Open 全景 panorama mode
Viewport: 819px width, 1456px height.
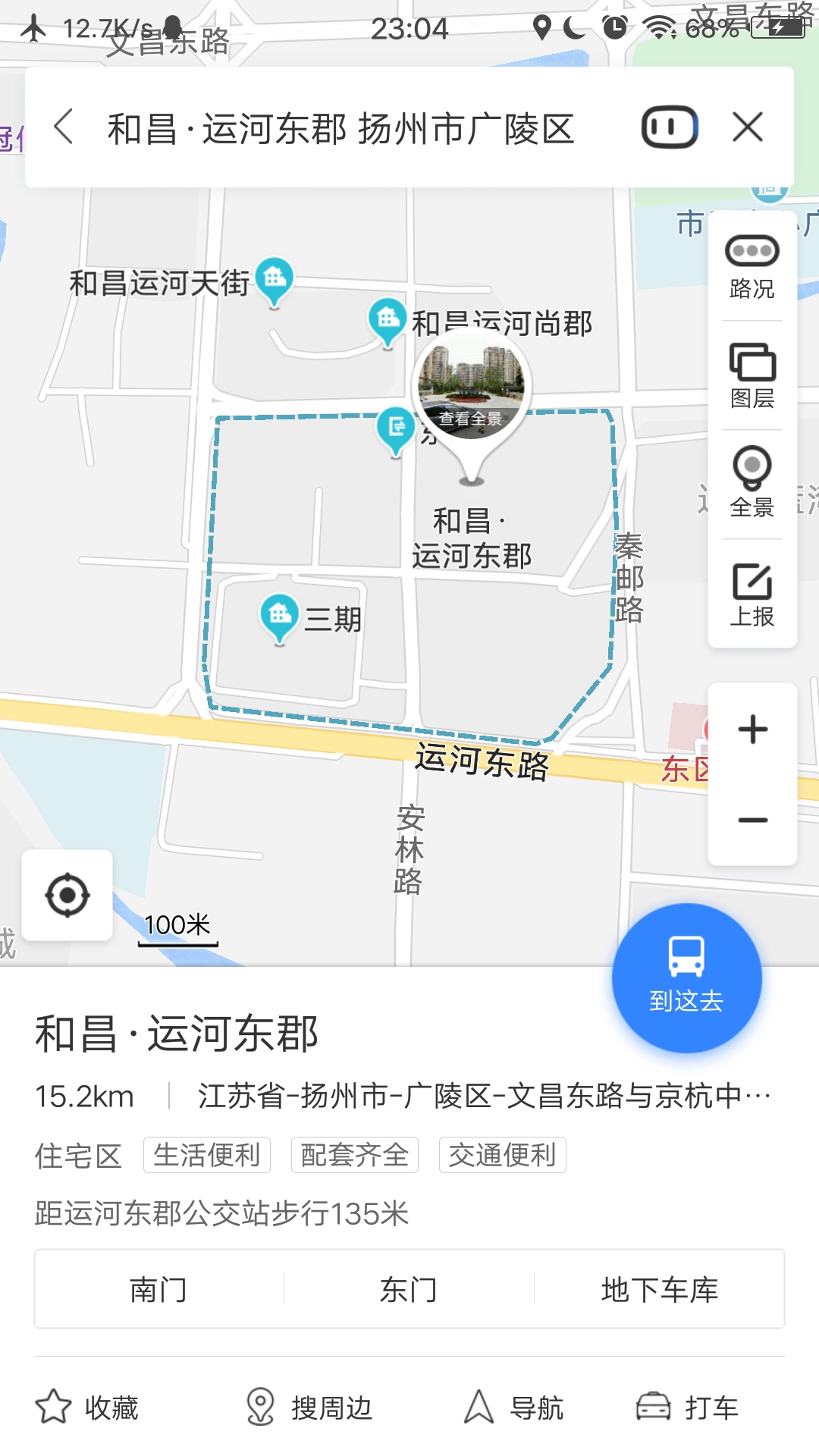coord(752,484)
